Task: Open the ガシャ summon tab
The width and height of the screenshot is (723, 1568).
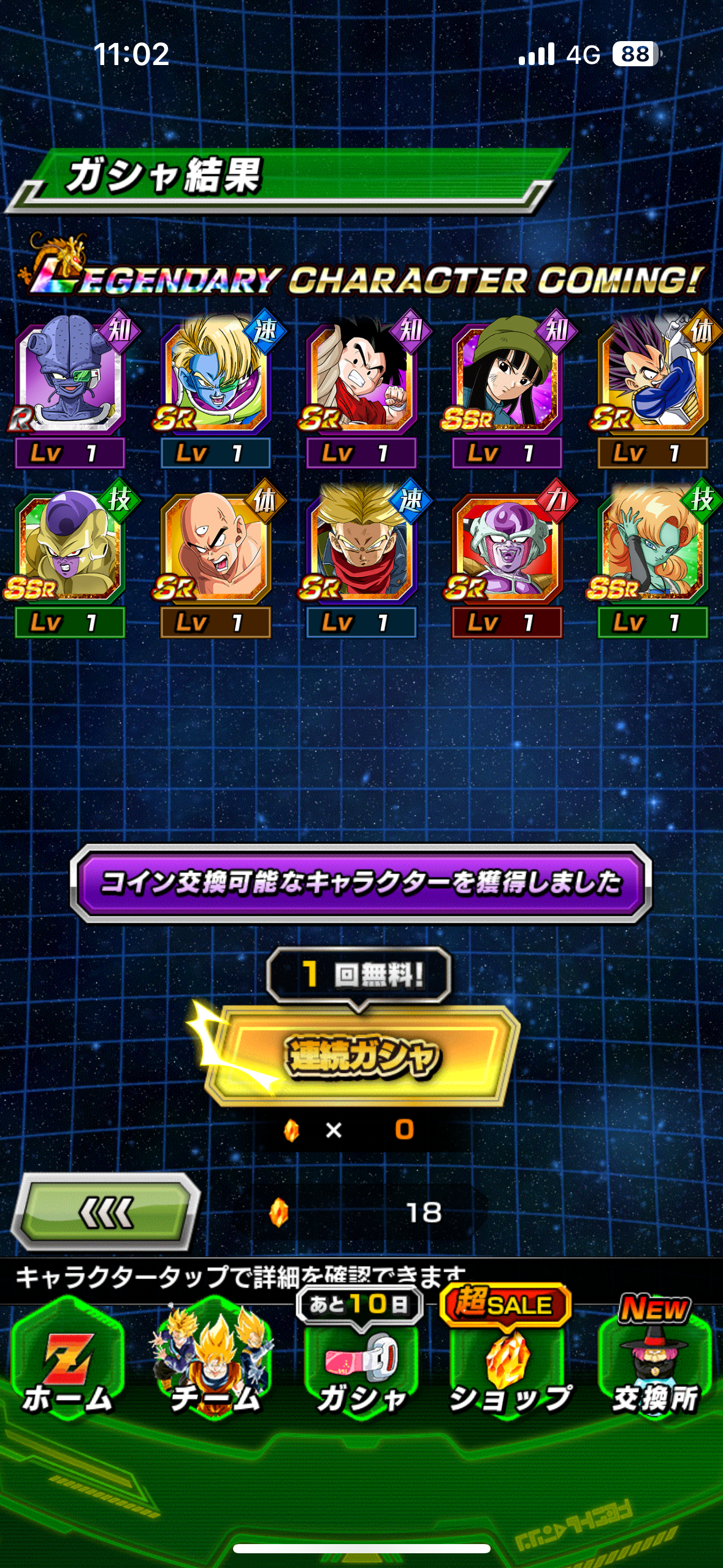Action: (362, 1362)
